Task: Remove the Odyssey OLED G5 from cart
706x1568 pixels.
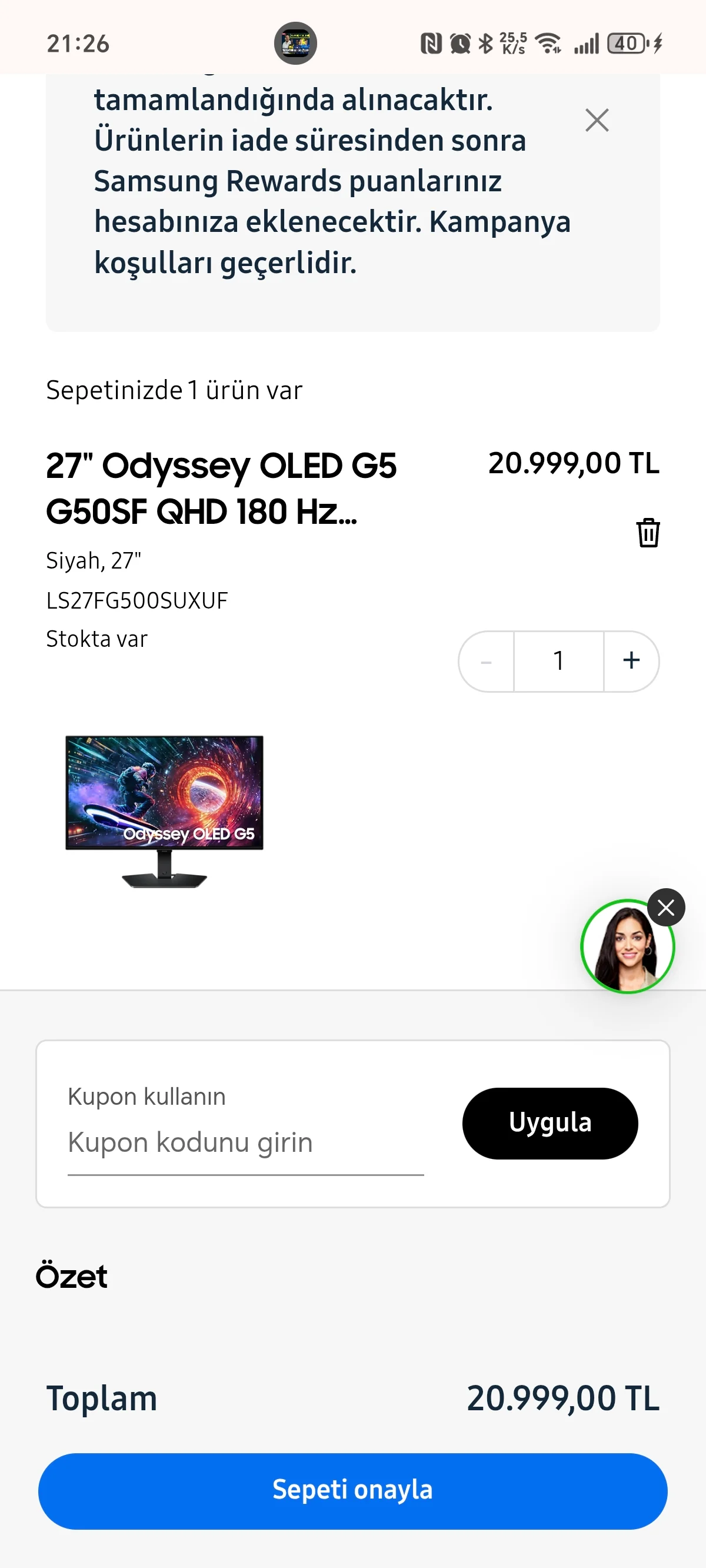Action: [648, 533]
